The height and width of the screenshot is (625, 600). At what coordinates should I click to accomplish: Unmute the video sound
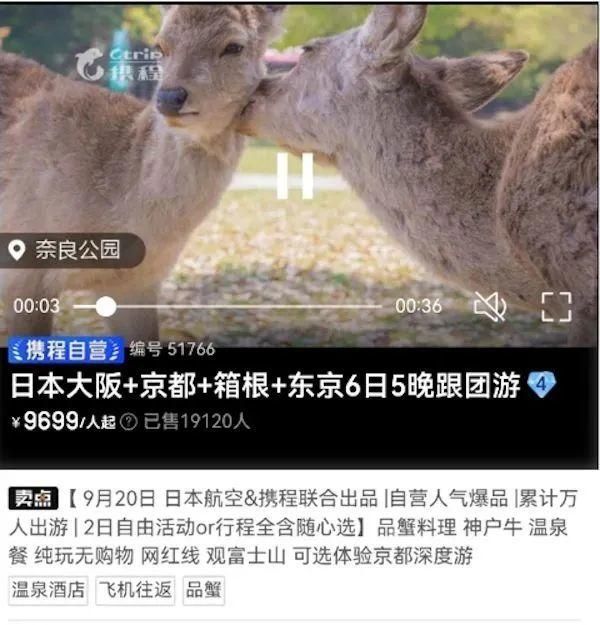(x=489, y=306)
